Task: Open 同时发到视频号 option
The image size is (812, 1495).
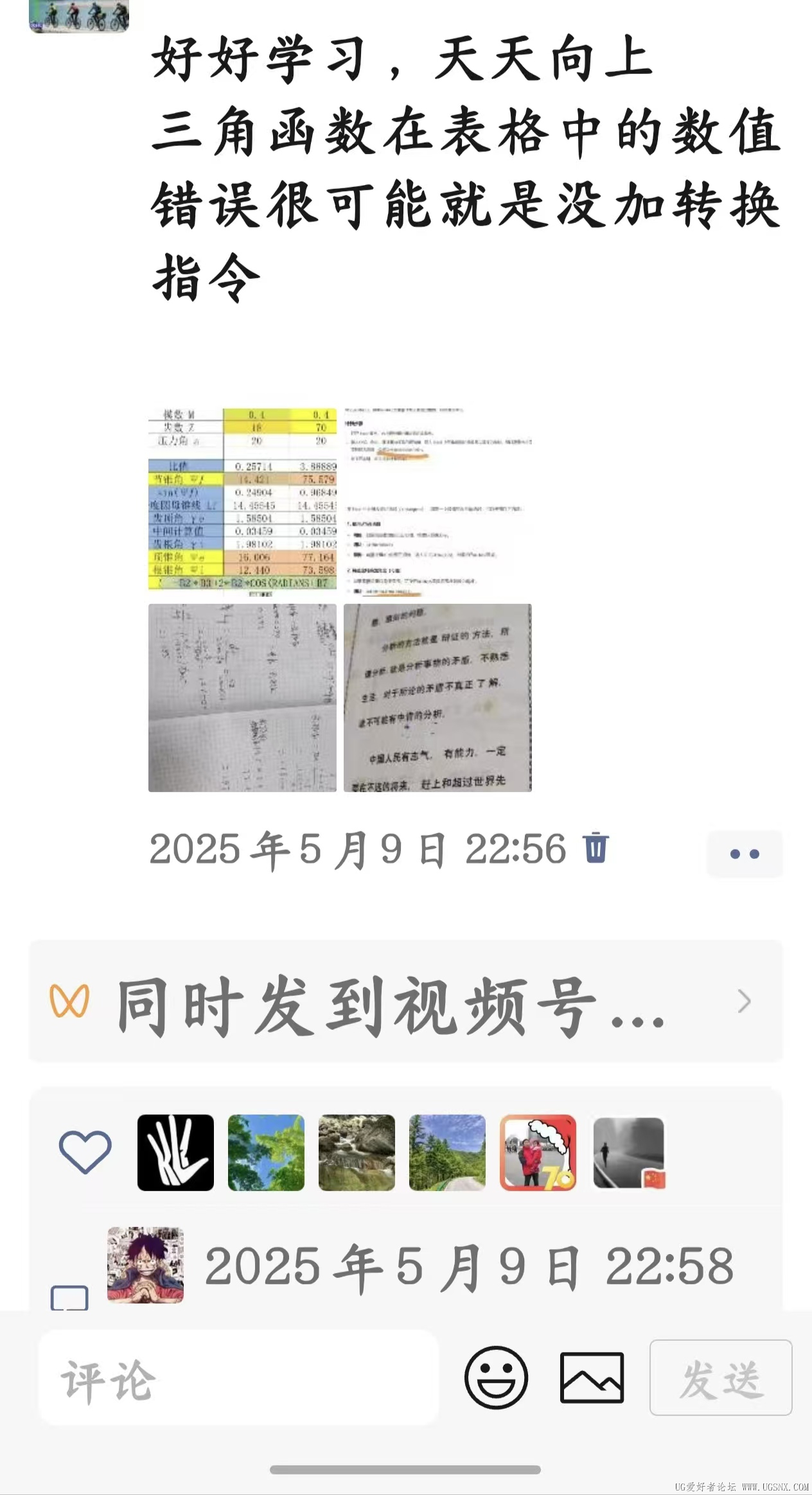Action: 406,1001
